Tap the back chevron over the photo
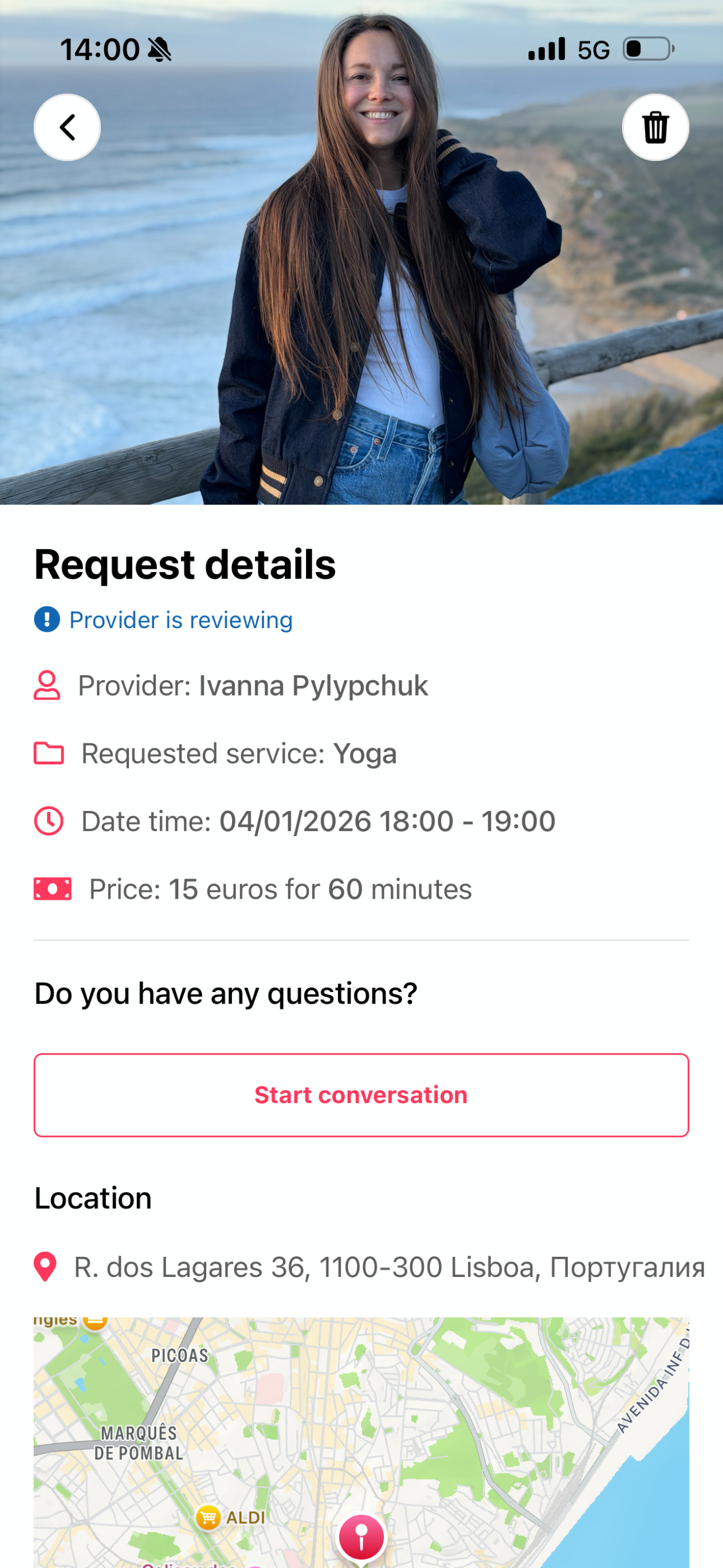The width and height of the screenshot is (723, 1568). [67, 127]
